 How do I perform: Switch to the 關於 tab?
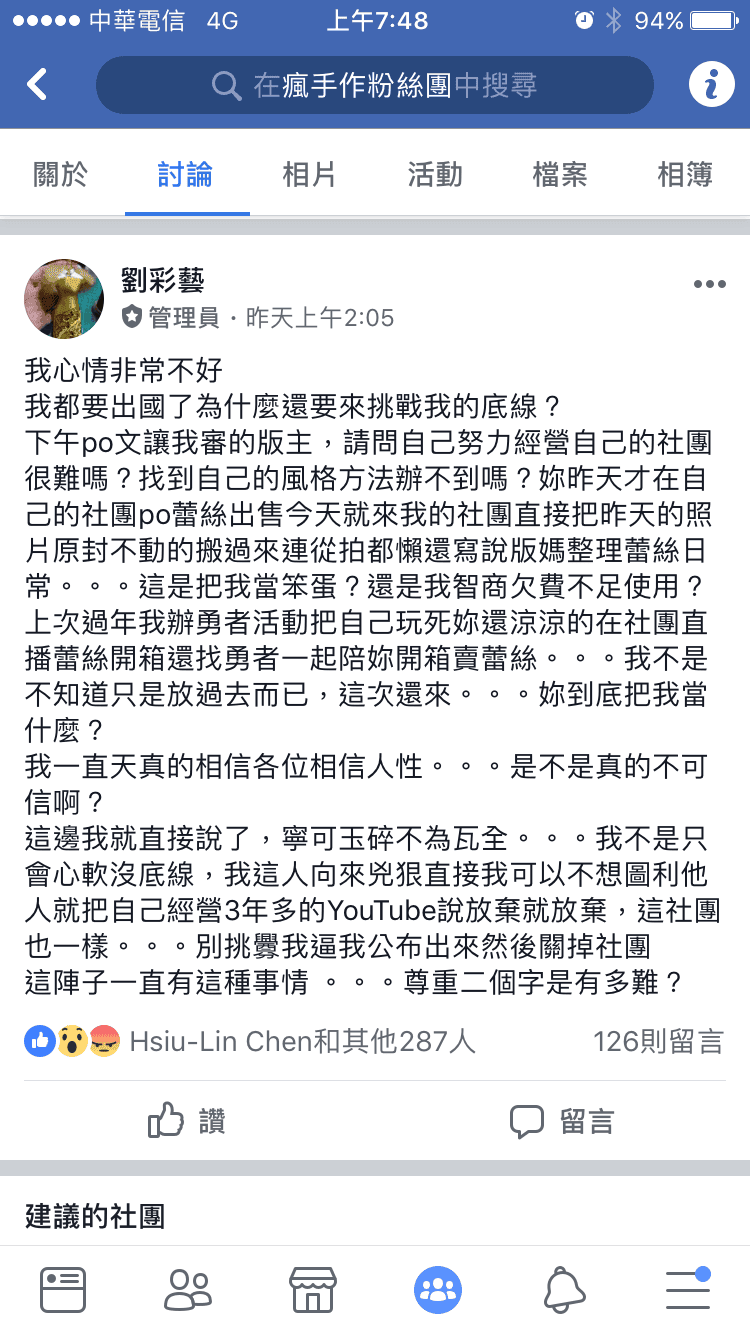click(x=61, y=175)
